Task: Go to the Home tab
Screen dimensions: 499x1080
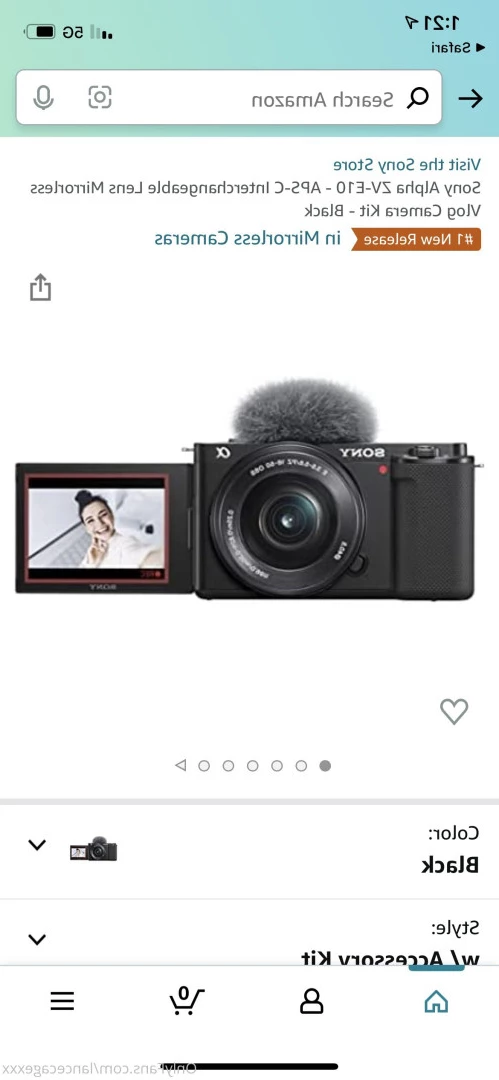Action: tap(436, 1001)
